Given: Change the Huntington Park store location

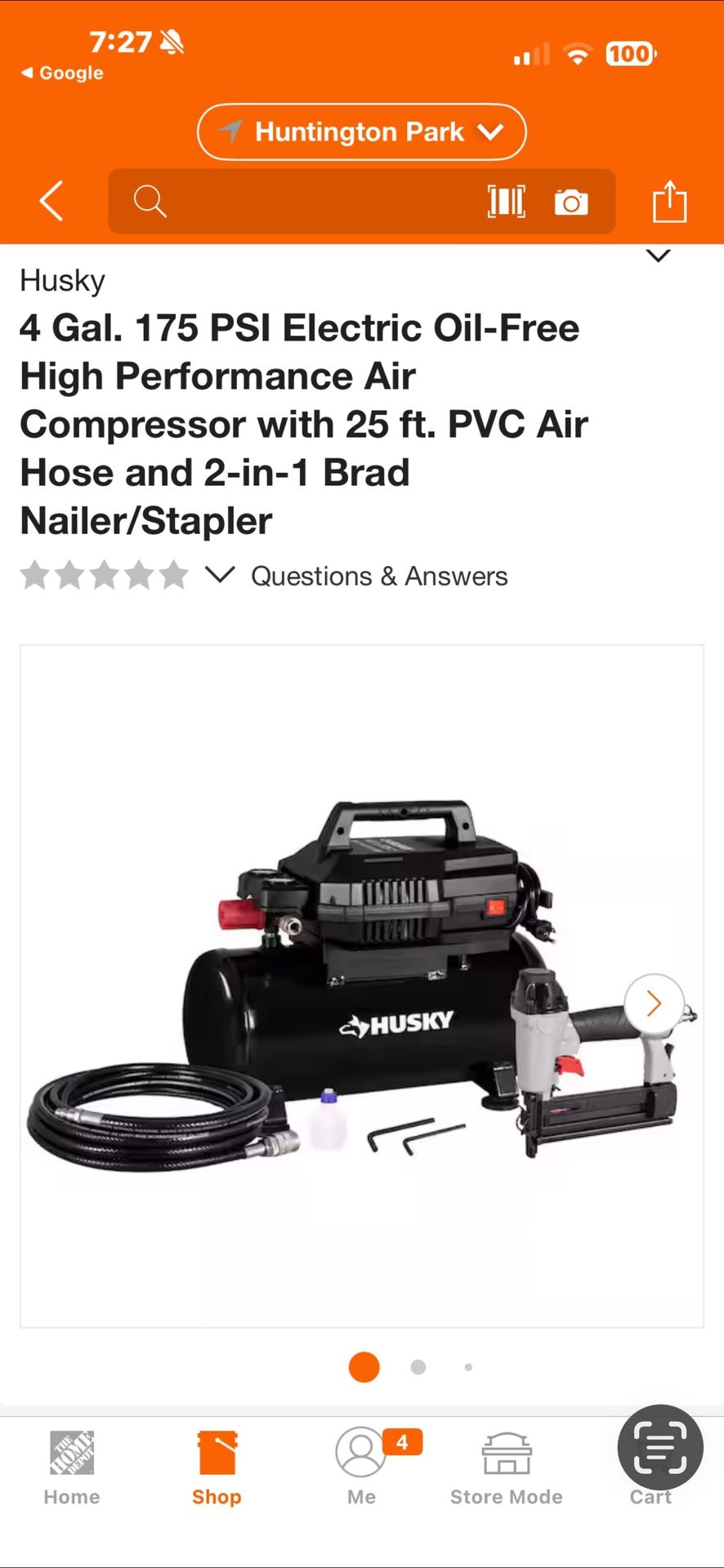Looking at the screenshot, I should (x=361, y=131).
